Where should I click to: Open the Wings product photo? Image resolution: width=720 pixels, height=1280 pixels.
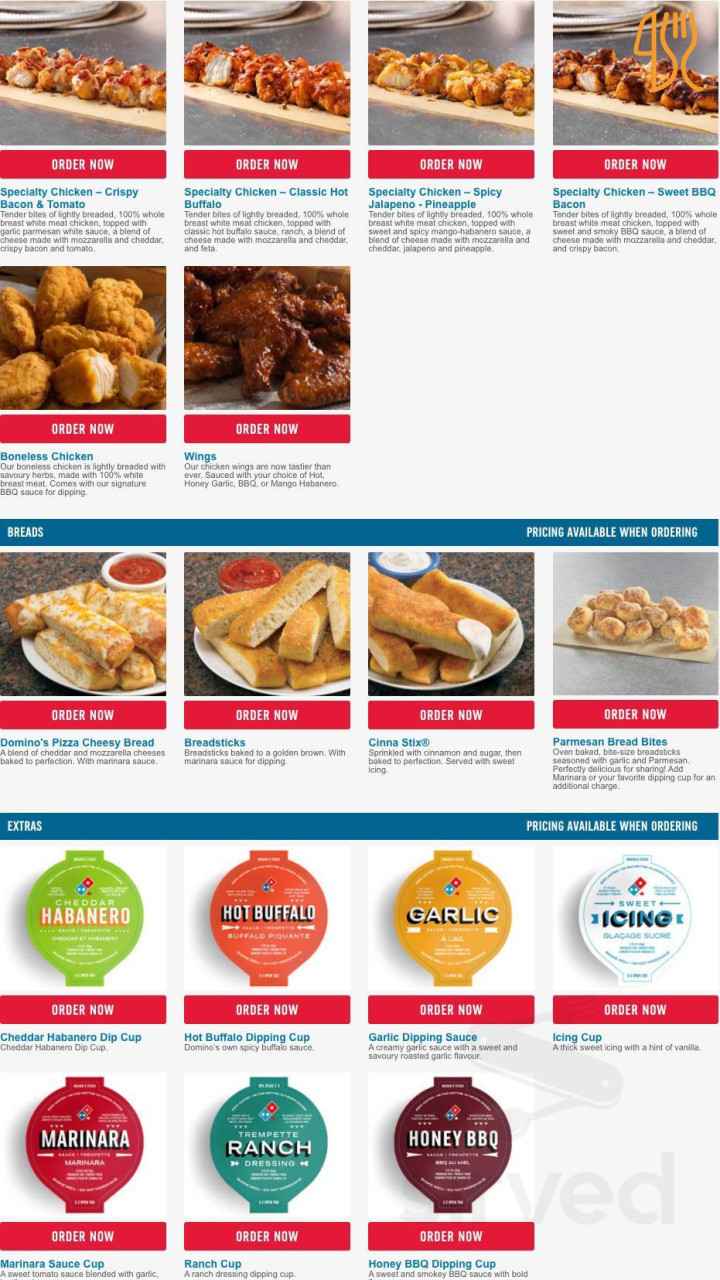point(267,338)
